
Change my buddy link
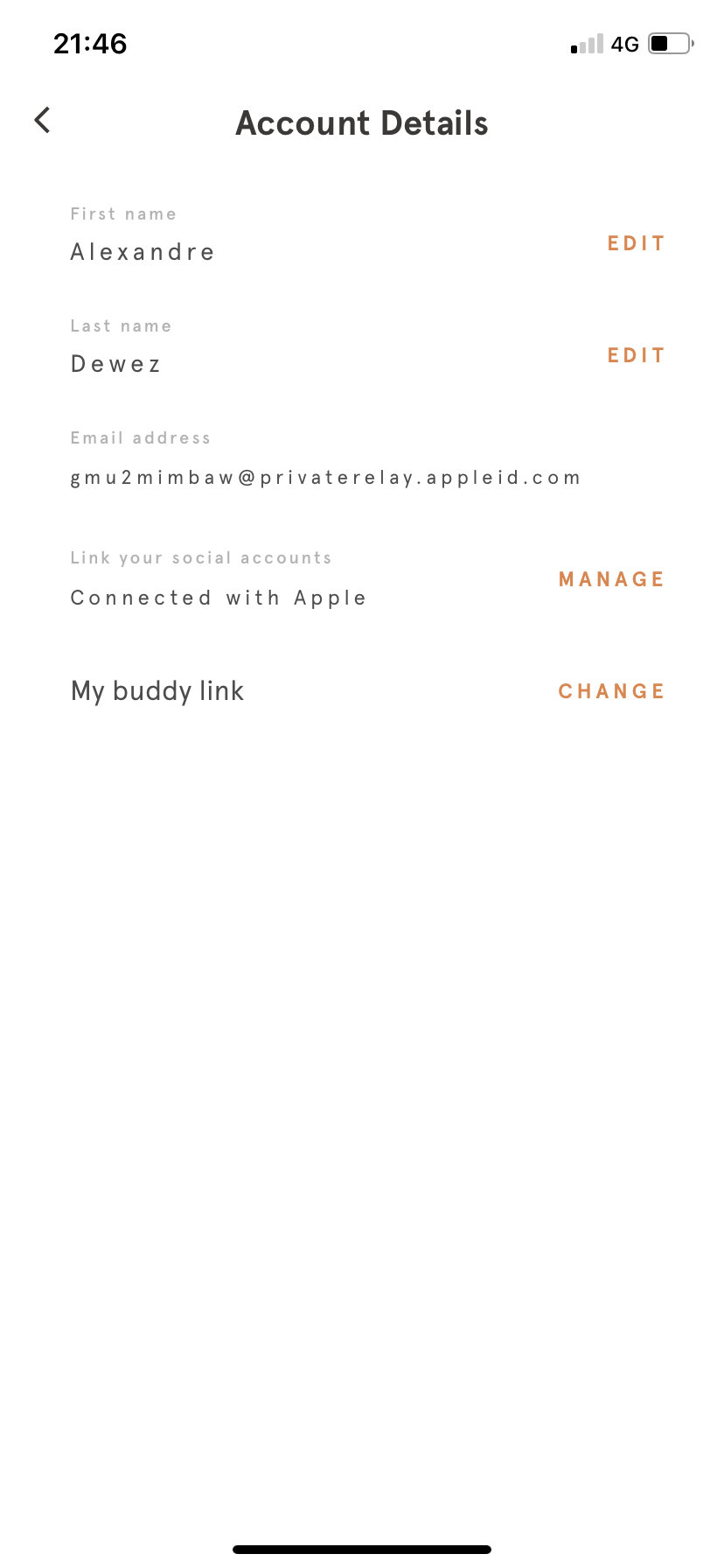click(x=611, y=691)
